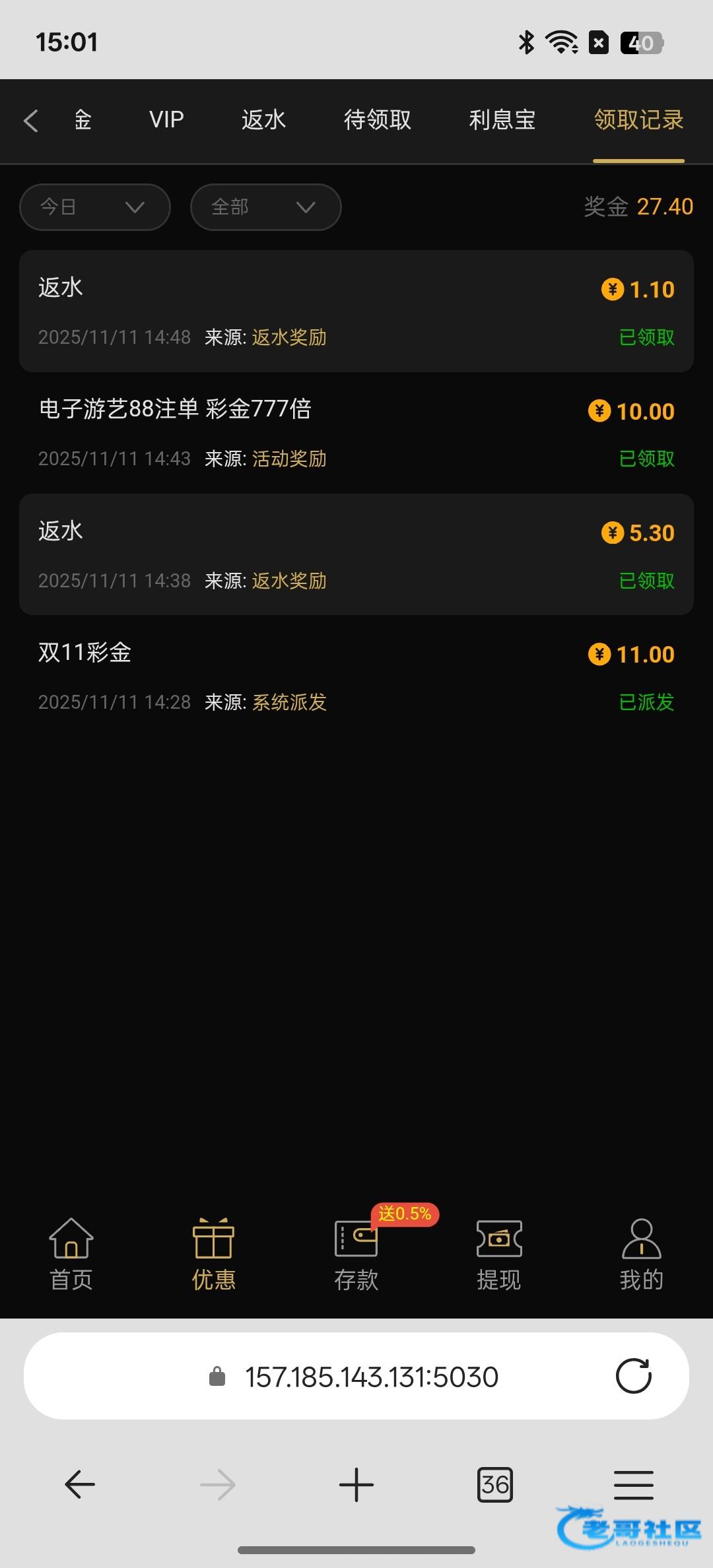Image resolution: width=713 pixels, height=1568 pixels.
Task: Show the 36 open browser tabs
Action: 495,1485
